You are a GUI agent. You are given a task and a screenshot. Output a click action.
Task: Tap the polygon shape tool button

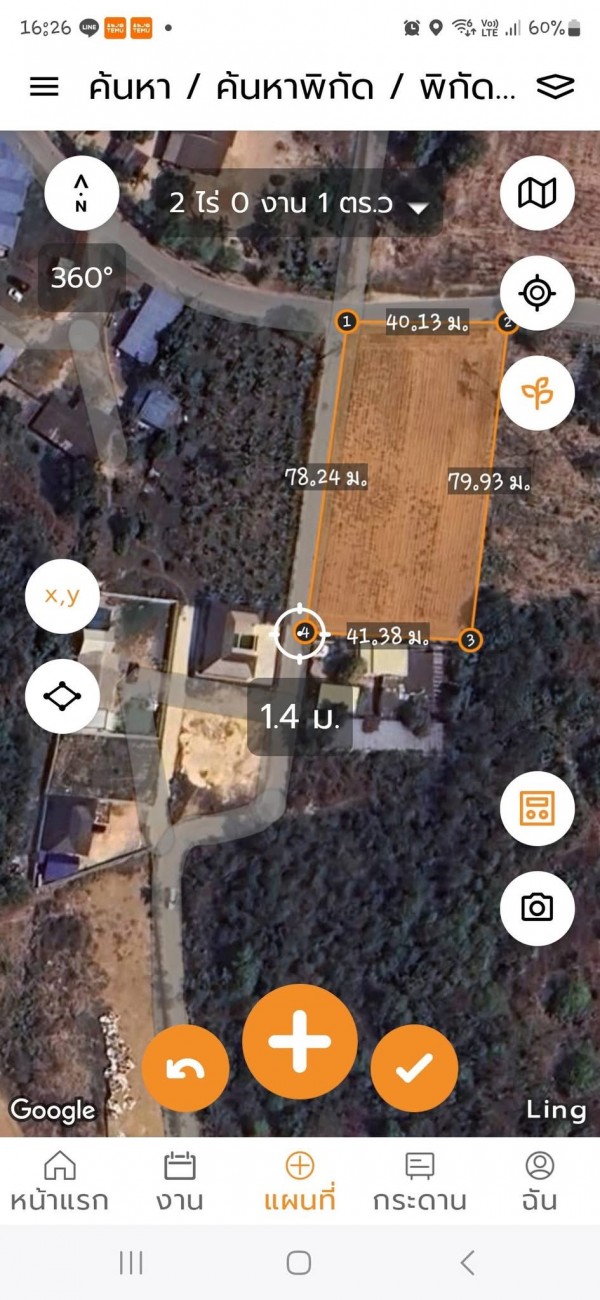(x=62, y=695)
